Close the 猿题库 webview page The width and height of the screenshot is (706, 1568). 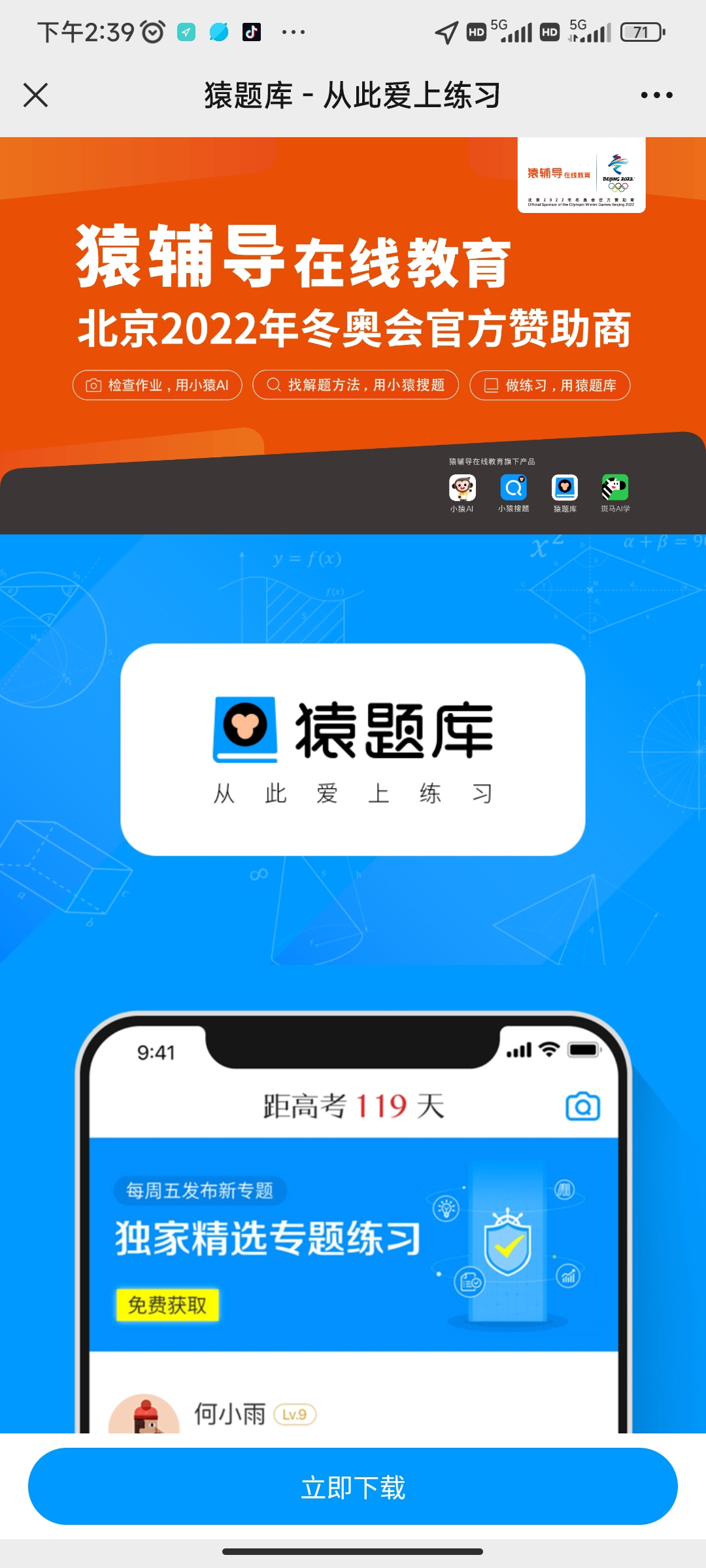(35, 95)
